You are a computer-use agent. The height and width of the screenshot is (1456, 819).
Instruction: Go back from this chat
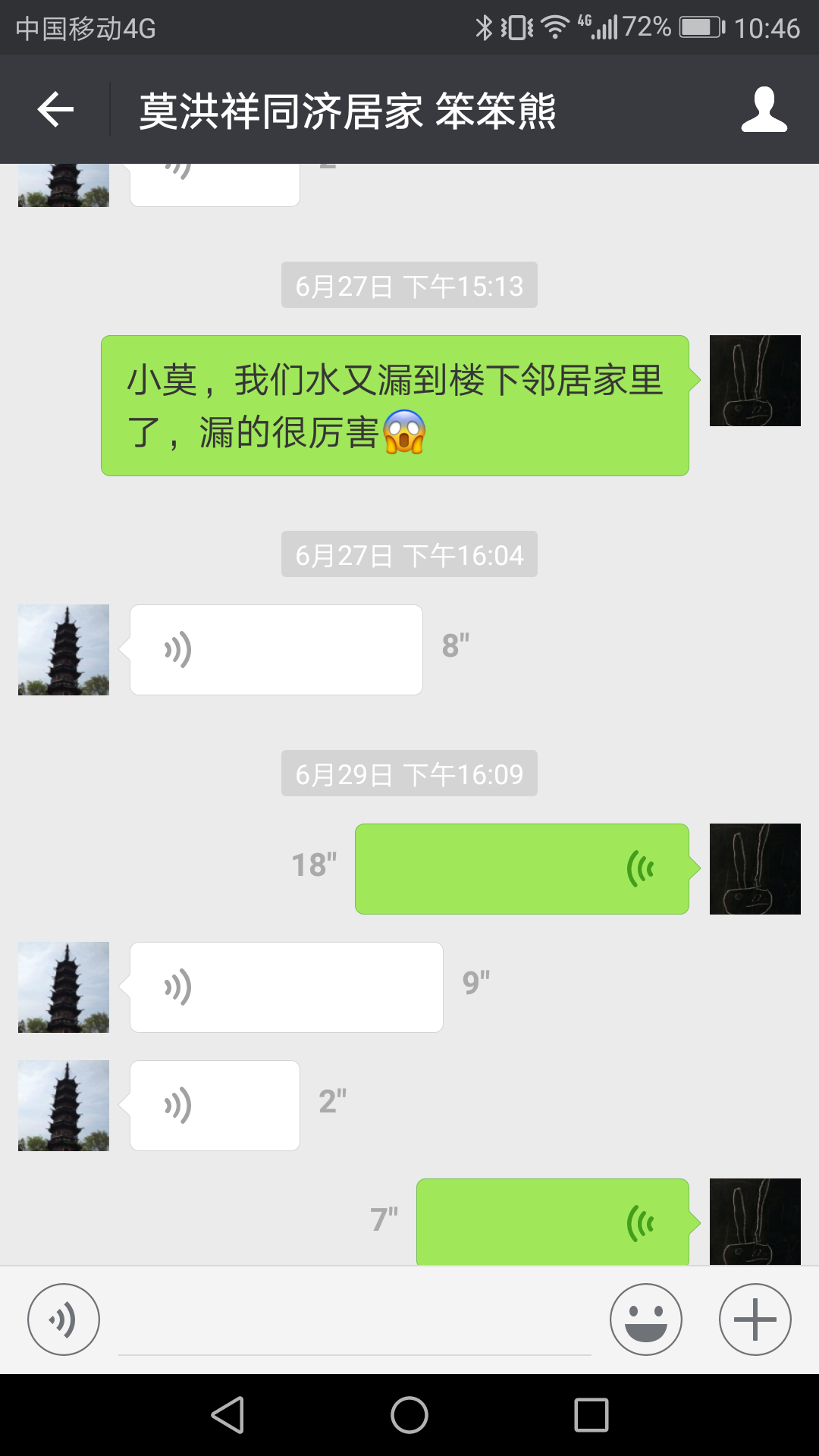(55, 110)
